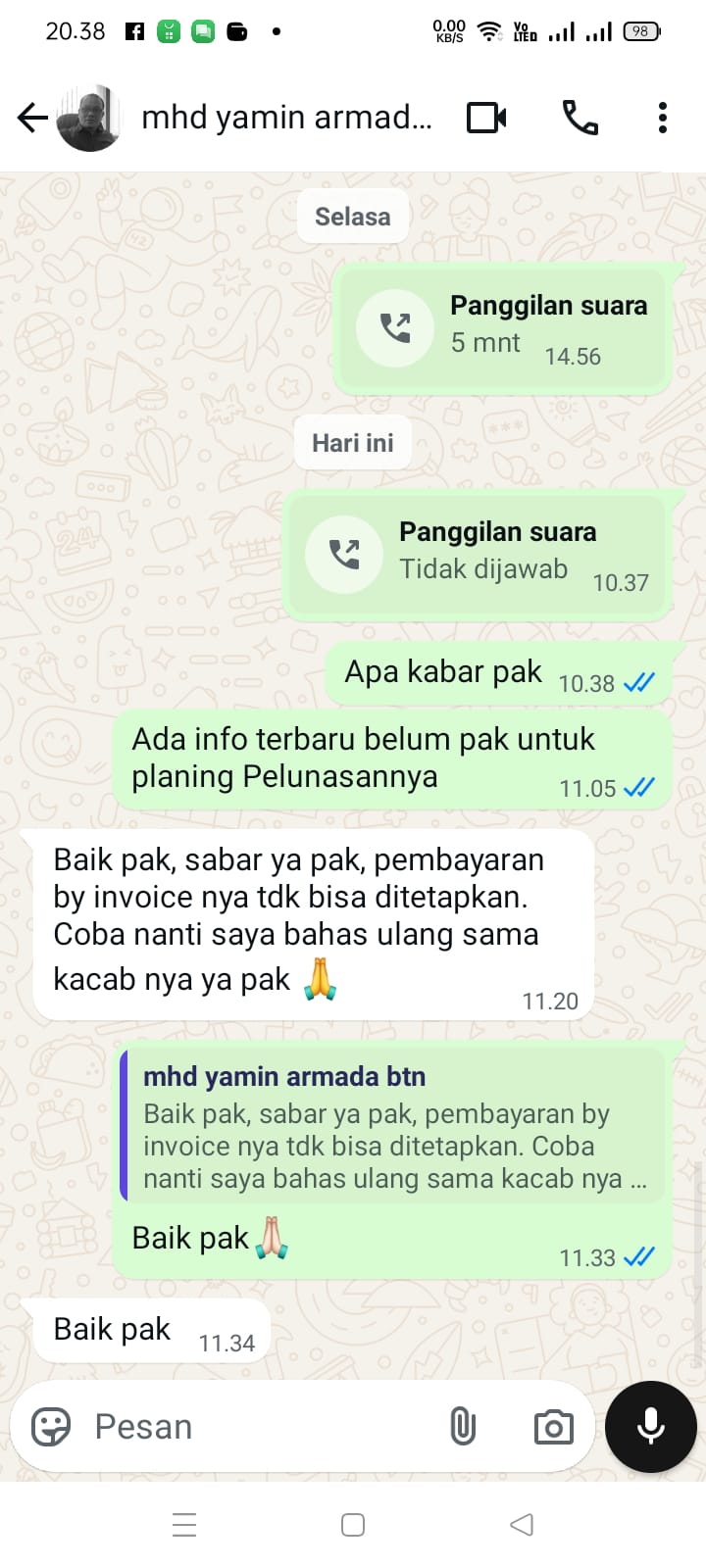The height and width of the screenshot is (1568, 706).
Task: Go back to the chat list
Action: [x=32, y=119]
